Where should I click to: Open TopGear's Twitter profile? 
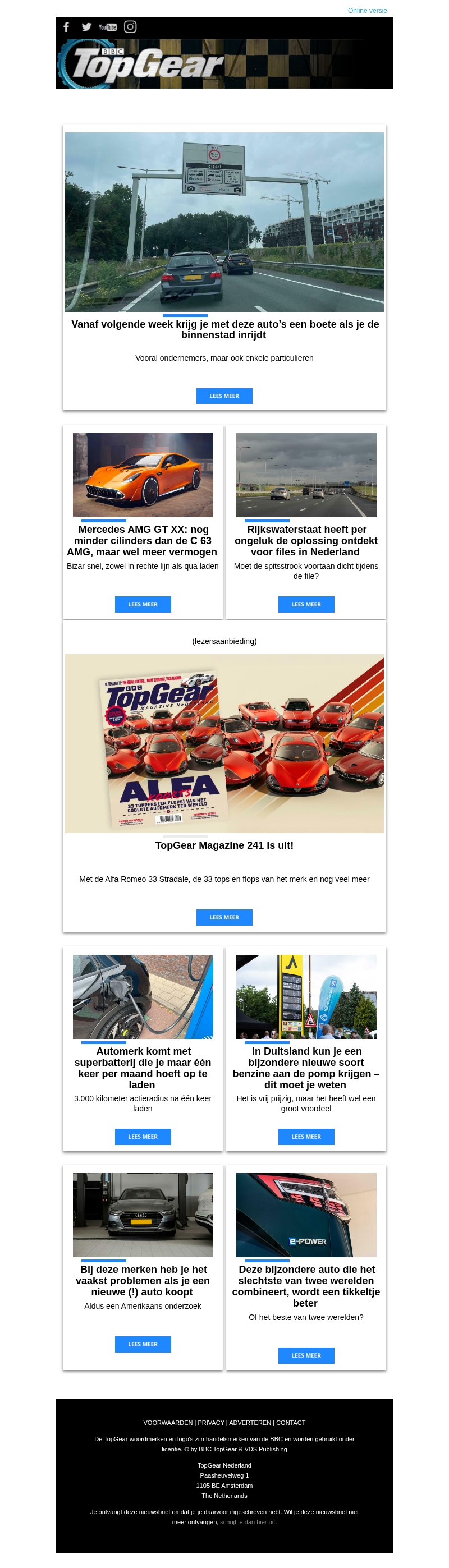pos(86,27)
